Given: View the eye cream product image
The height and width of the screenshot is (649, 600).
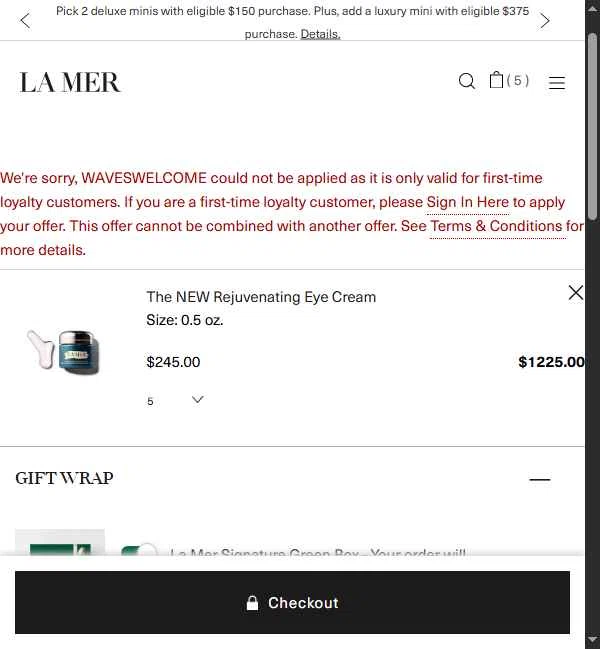Looking at the screenshot, I should pyautogui.click(x=65, y=352).
